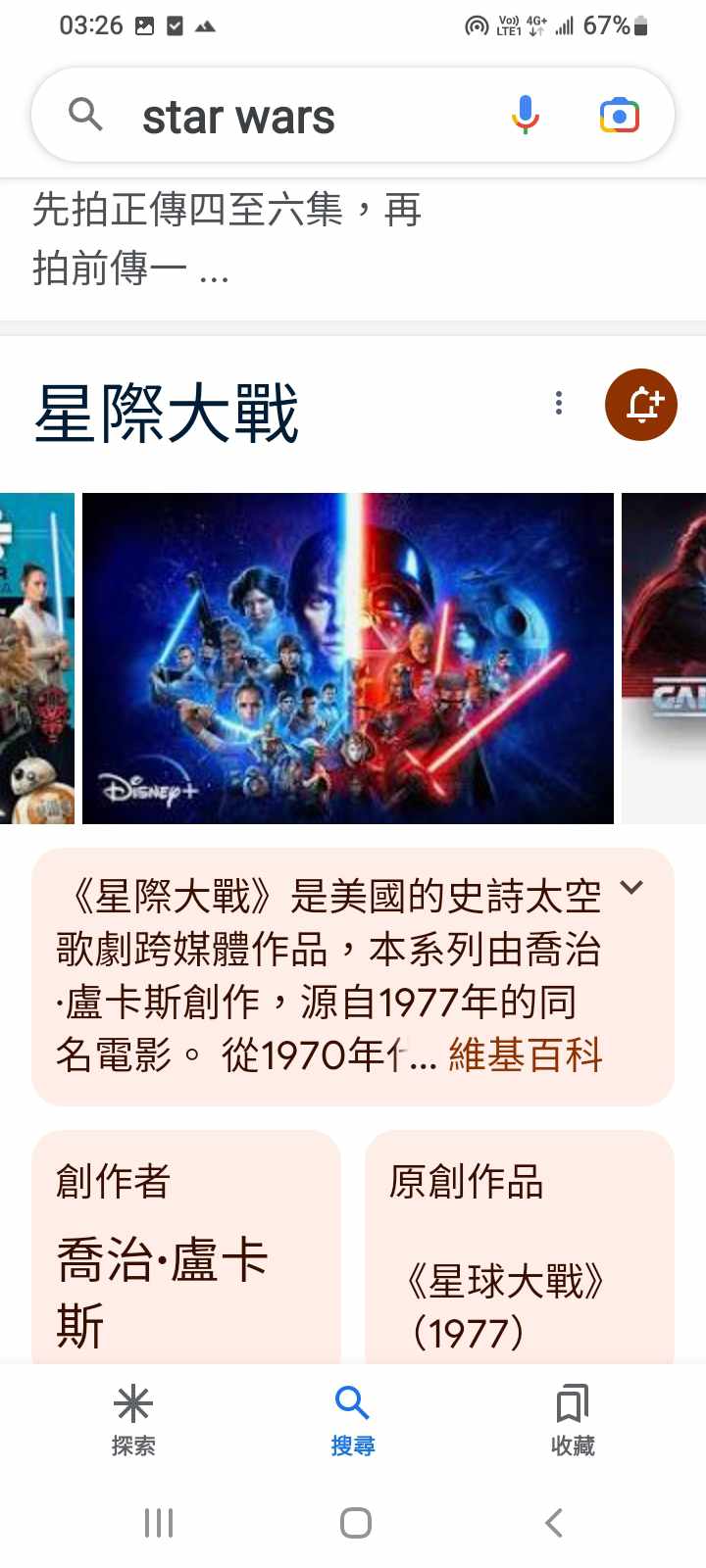The image size is (706, 1568).
Task: Open the Disney+ Star Wars poster image
Action: click(x=348, y=658)
